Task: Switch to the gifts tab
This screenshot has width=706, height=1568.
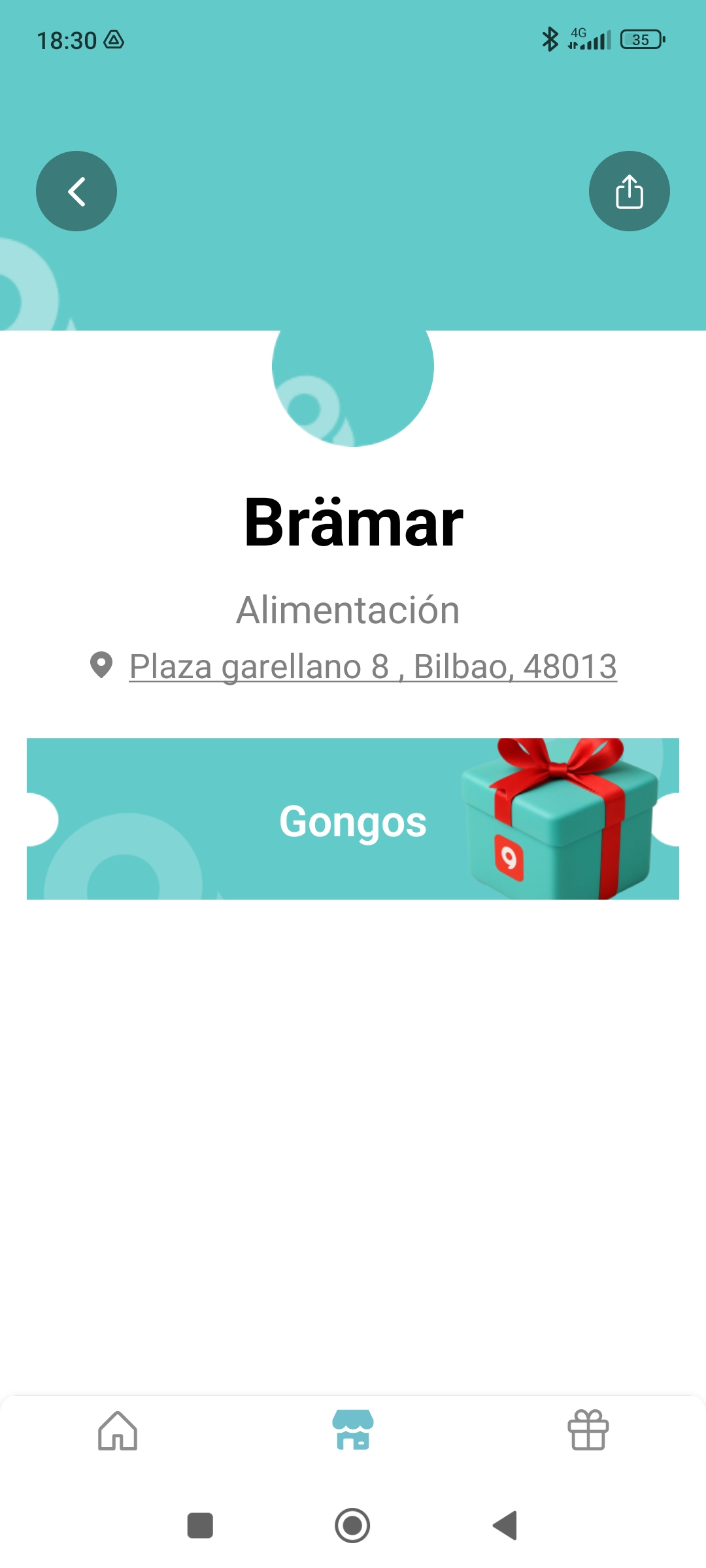Action: 588,1431
